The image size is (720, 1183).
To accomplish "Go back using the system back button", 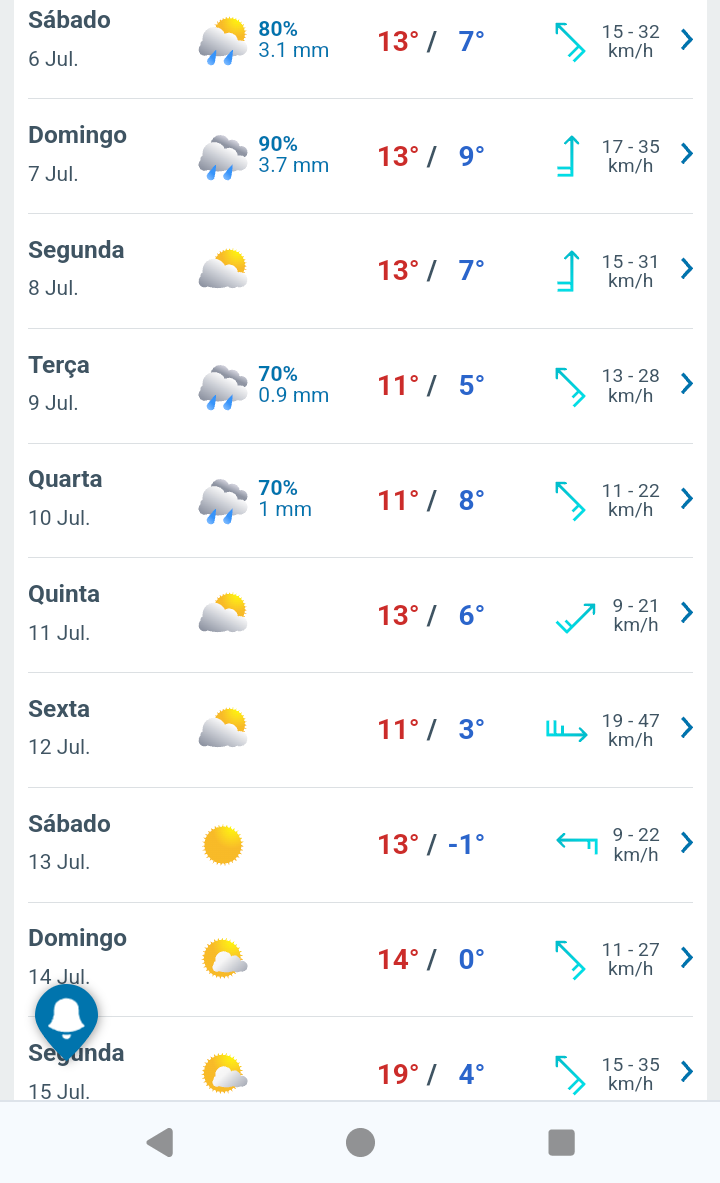I will [x=161, y=1142].
